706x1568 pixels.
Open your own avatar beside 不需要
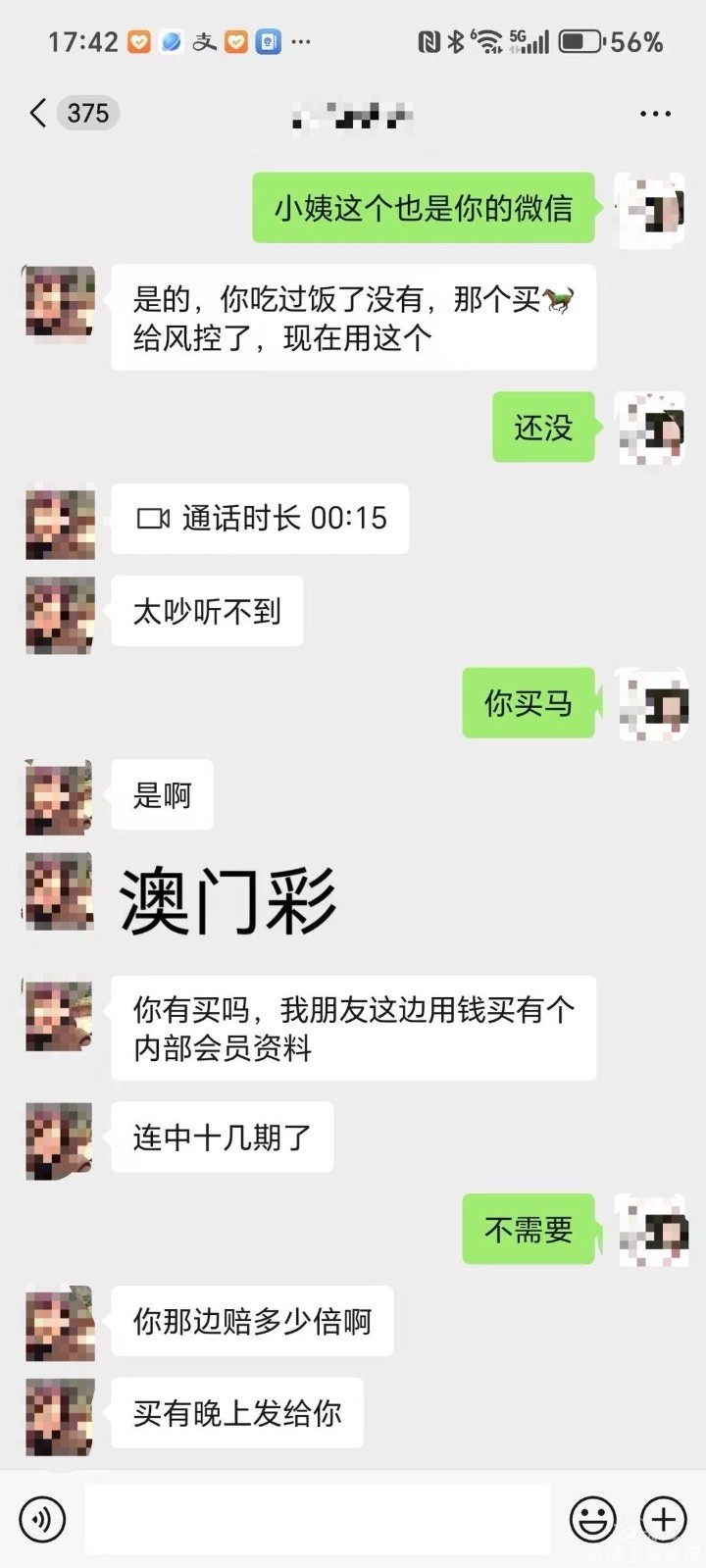[x=653, y=1229]
